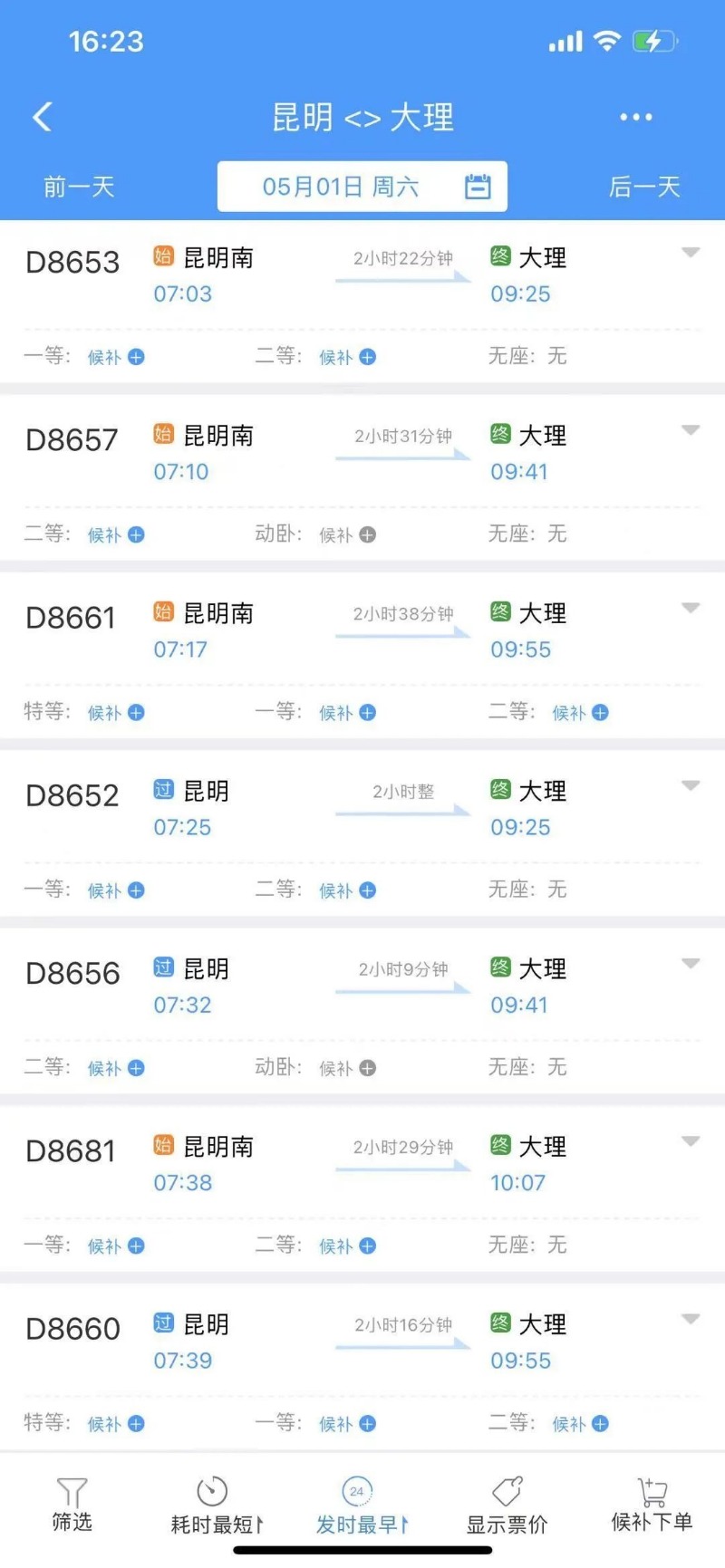
Task: Switch to the previous day (前一天)
Action: tap(79, 188)
